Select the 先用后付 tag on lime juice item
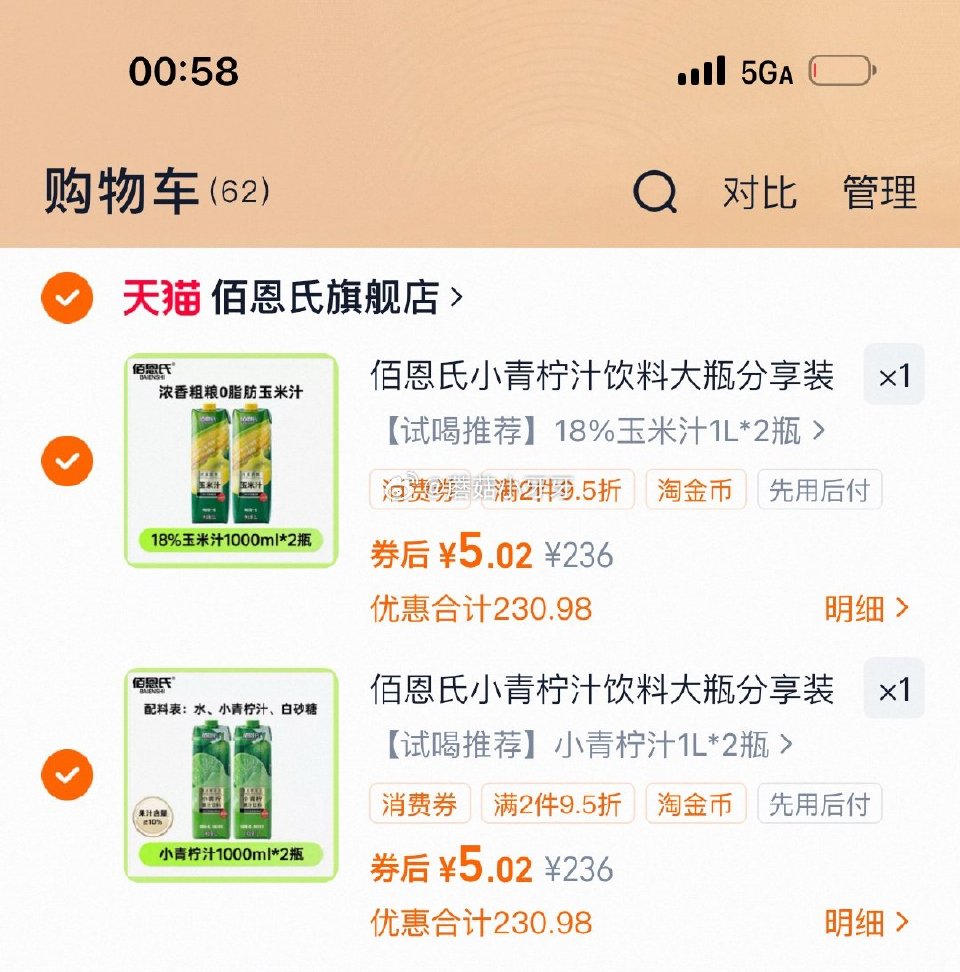This screenshot has height=972, width=960. [820, 804]
